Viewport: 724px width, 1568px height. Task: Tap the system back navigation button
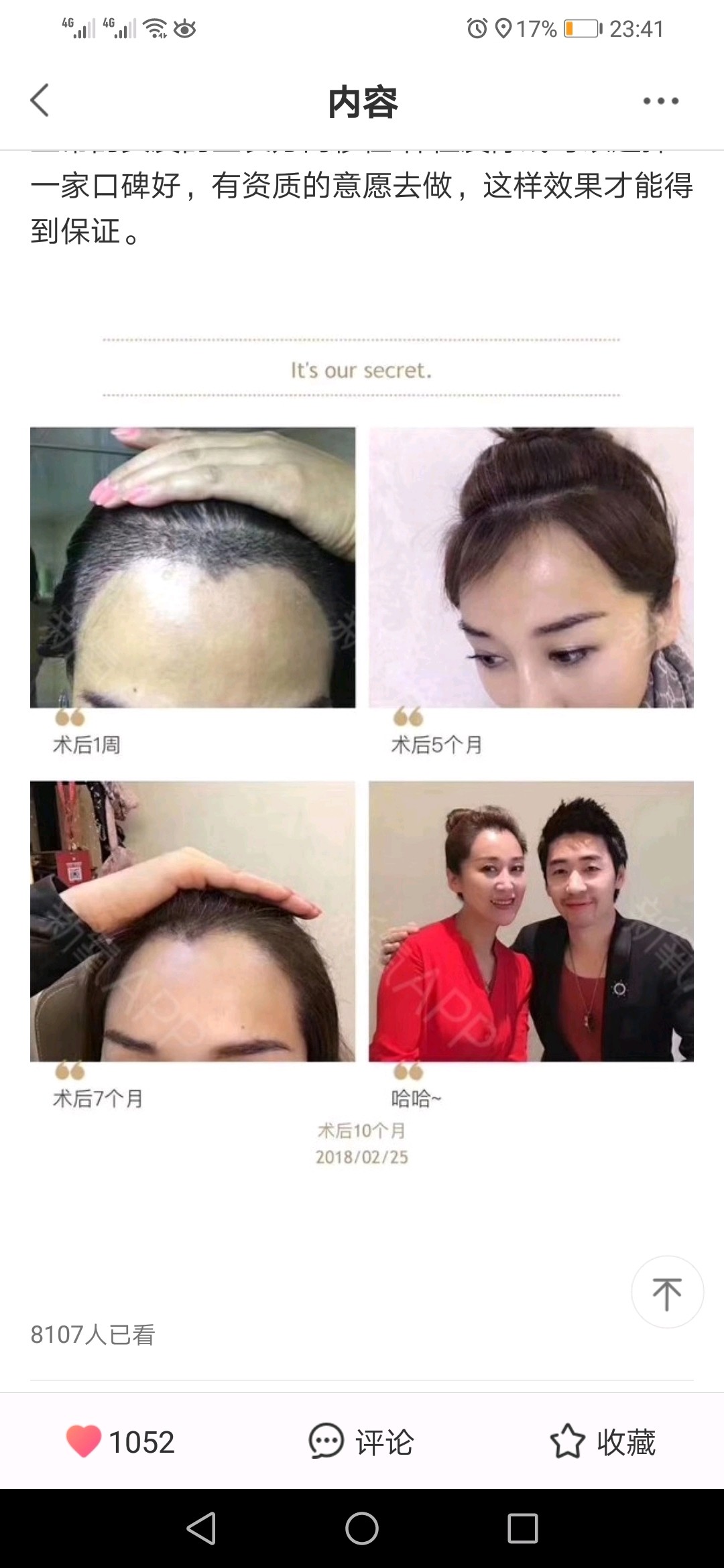pyautogui.click(x=201, y=1528)
